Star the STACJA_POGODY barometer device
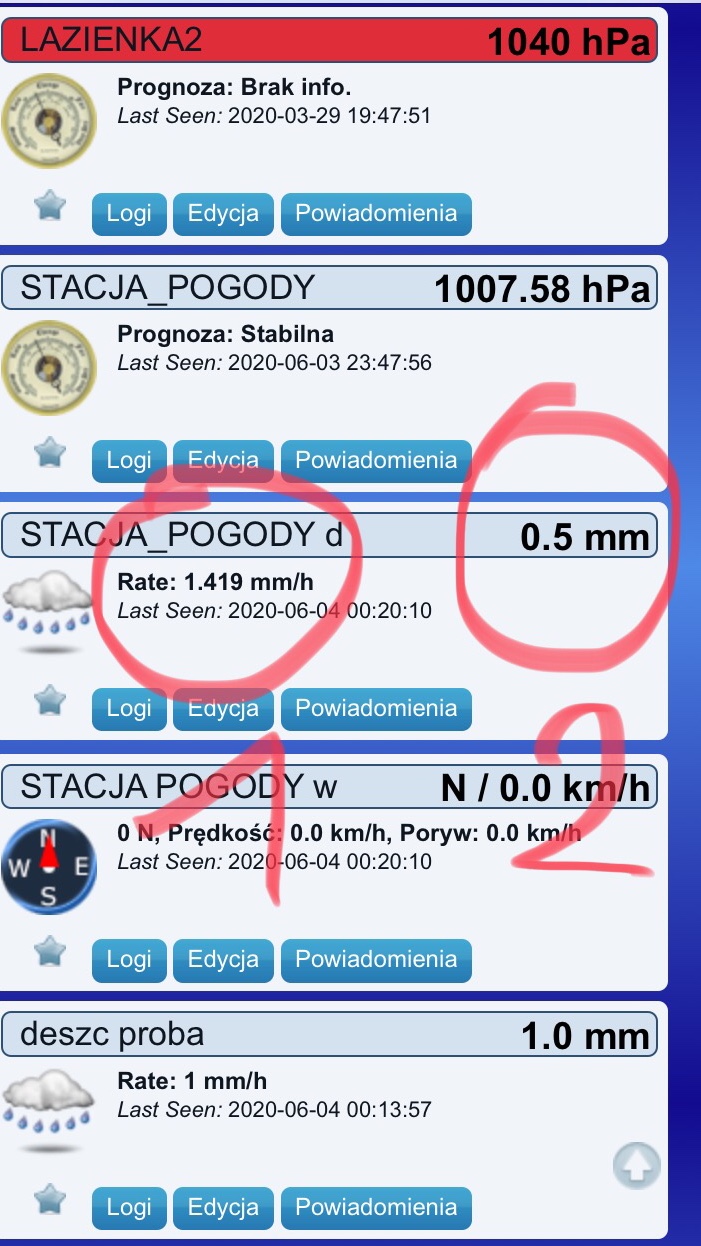The image size is (701, 1246). click(x=49, y=452)
